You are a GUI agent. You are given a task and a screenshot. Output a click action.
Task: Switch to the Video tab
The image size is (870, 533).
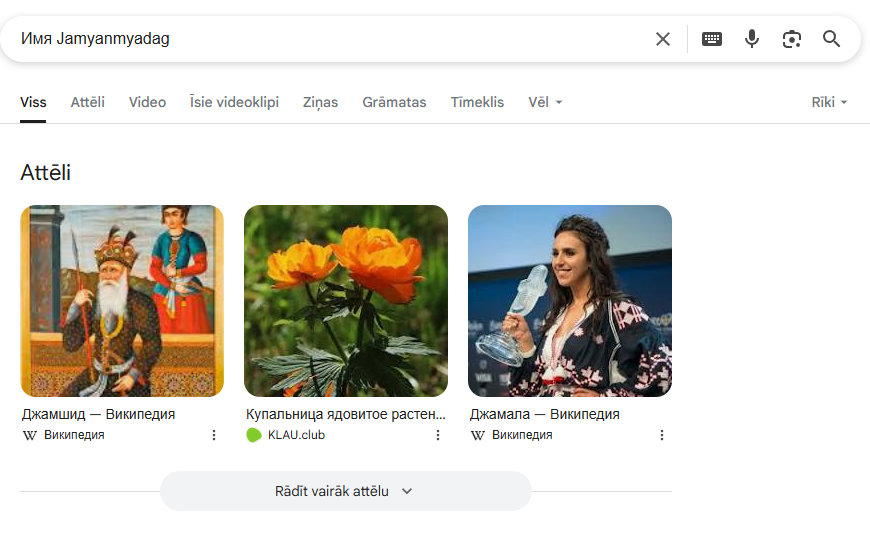[x=147, y=102]
